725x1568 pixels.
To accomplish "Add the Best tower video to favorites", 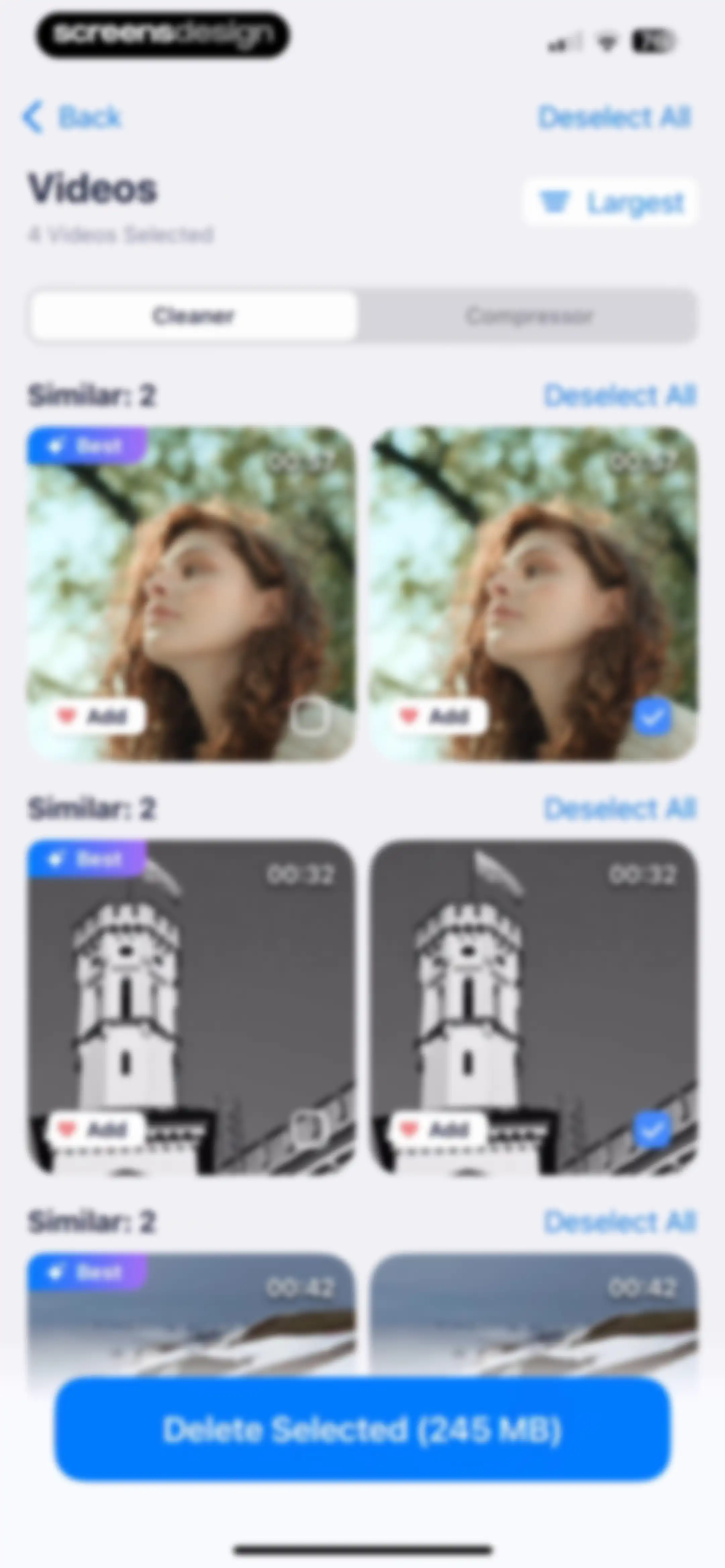I will 97,1130.
